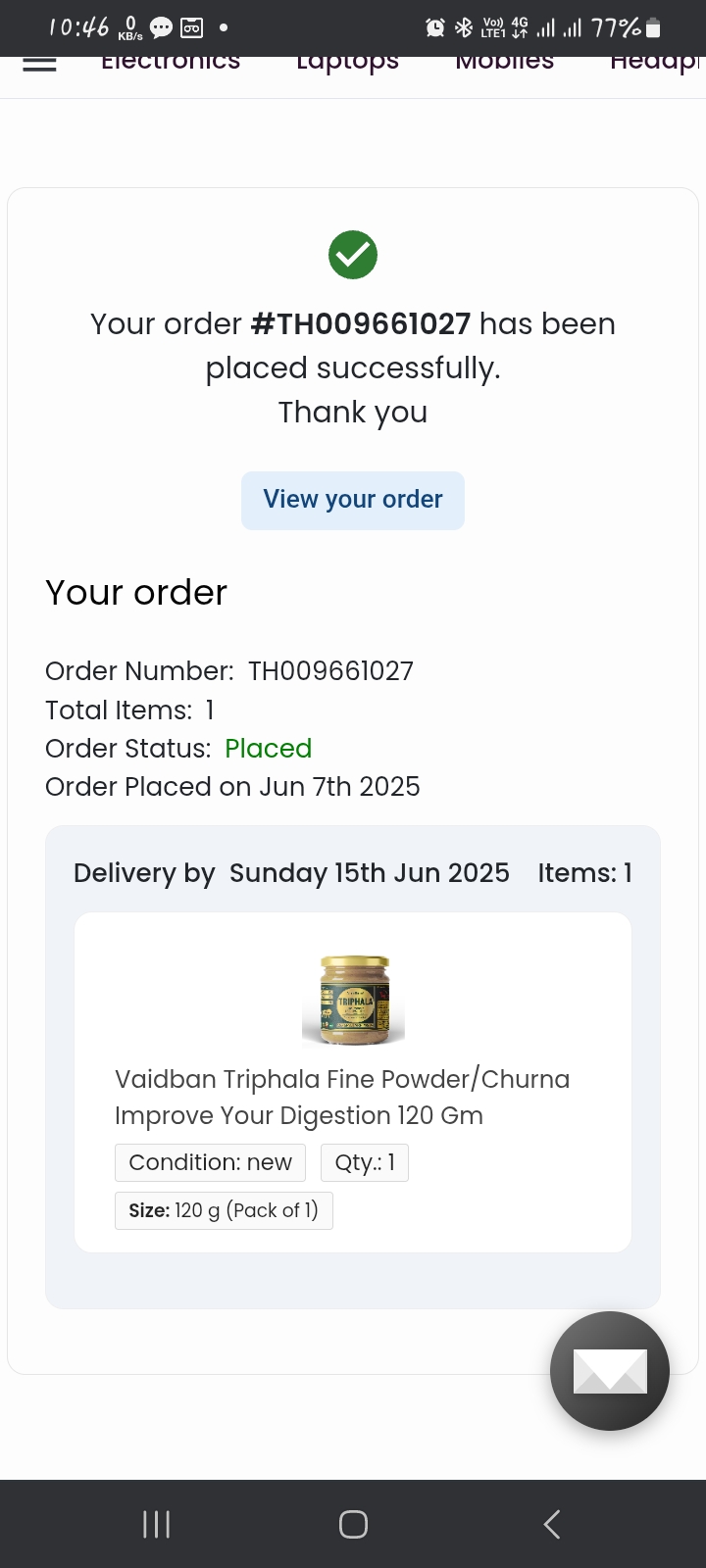Go to the Electronics category
Image resolution: width=706 pixels, height=1568 pixels.
tap(171, 65)
